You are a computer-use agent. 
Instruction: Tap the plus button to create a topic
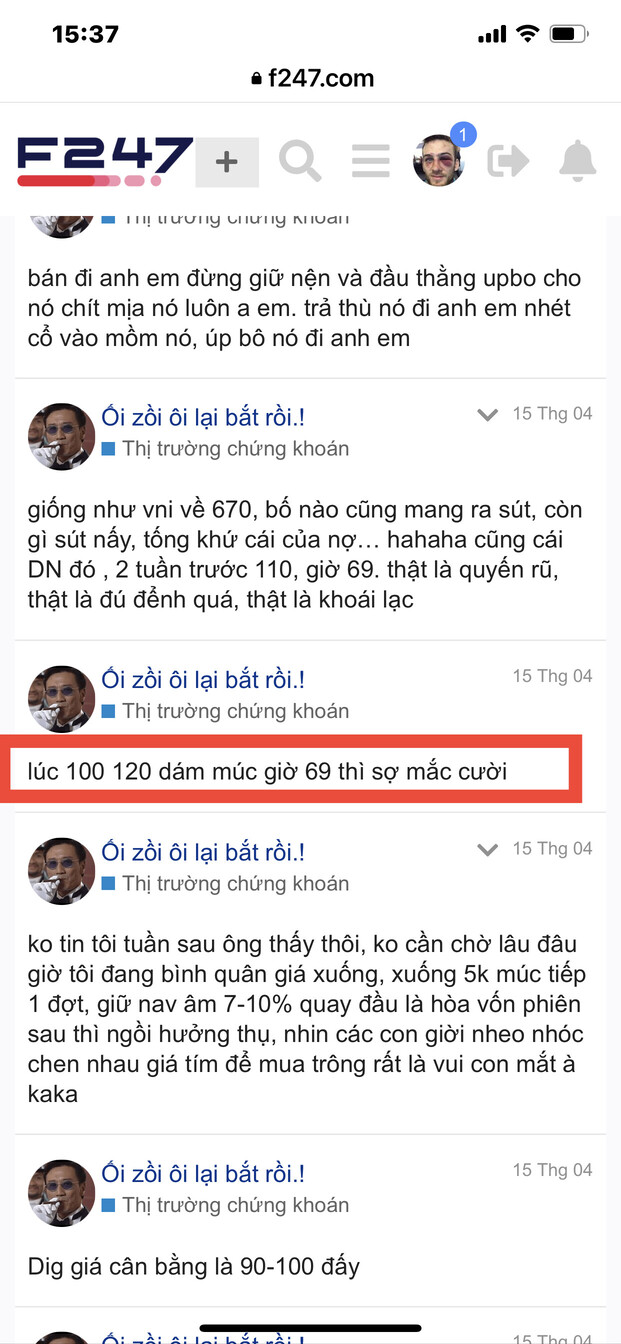click(227, 162)
